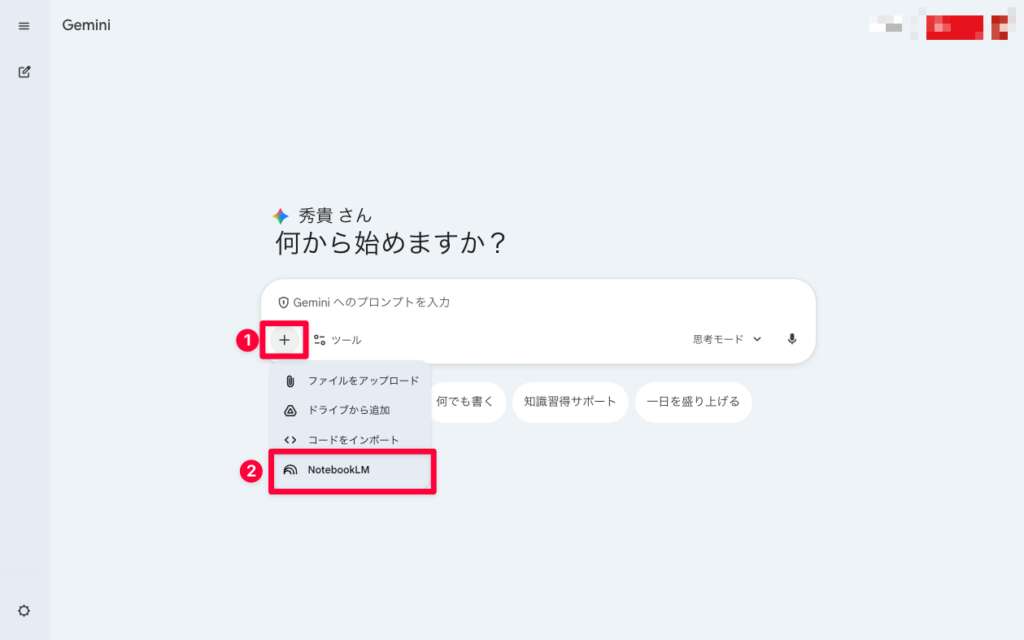
Task: Tap the 何でも書く suggestion chip
Action: (x=465, y=402)
